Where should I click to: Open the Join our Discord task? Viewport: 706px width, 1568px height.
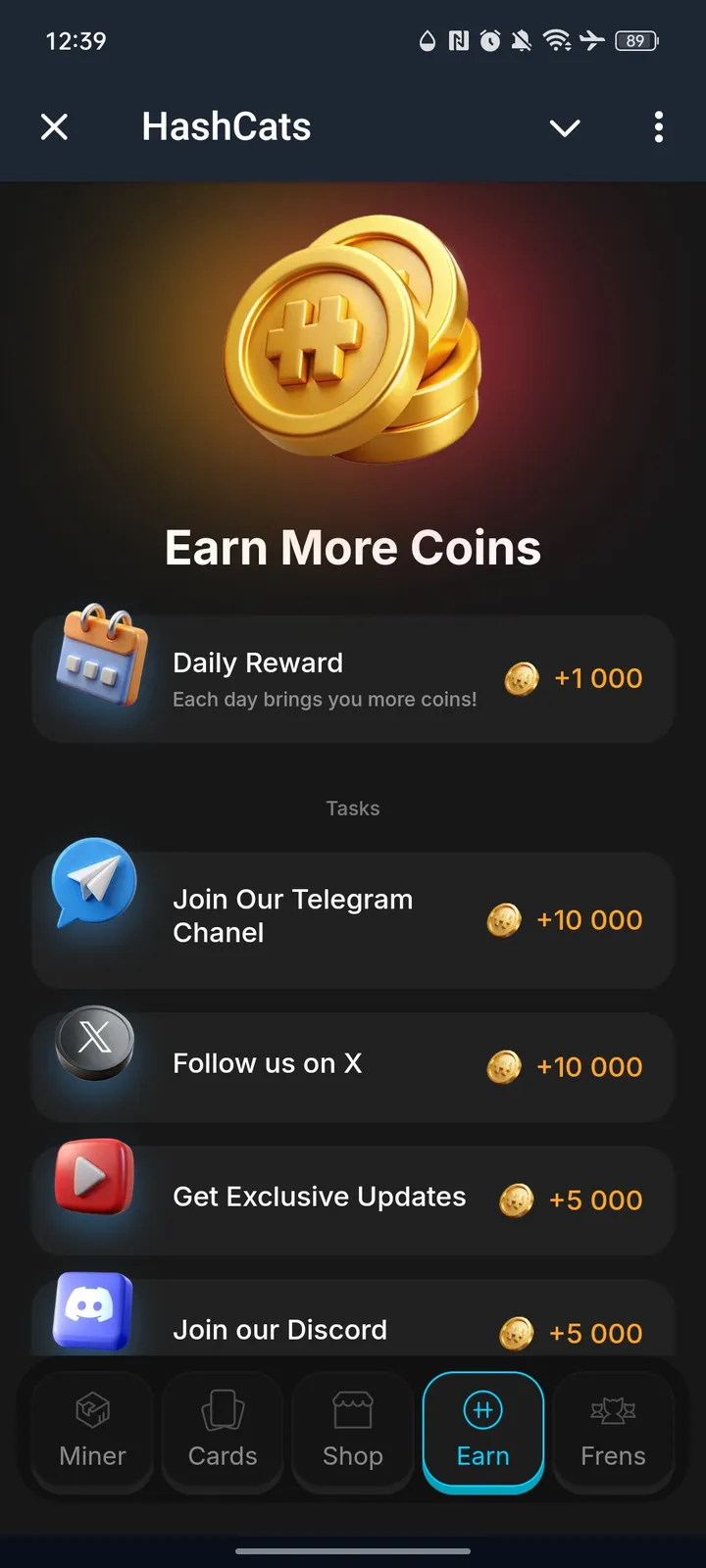[x=353, y=1325]
